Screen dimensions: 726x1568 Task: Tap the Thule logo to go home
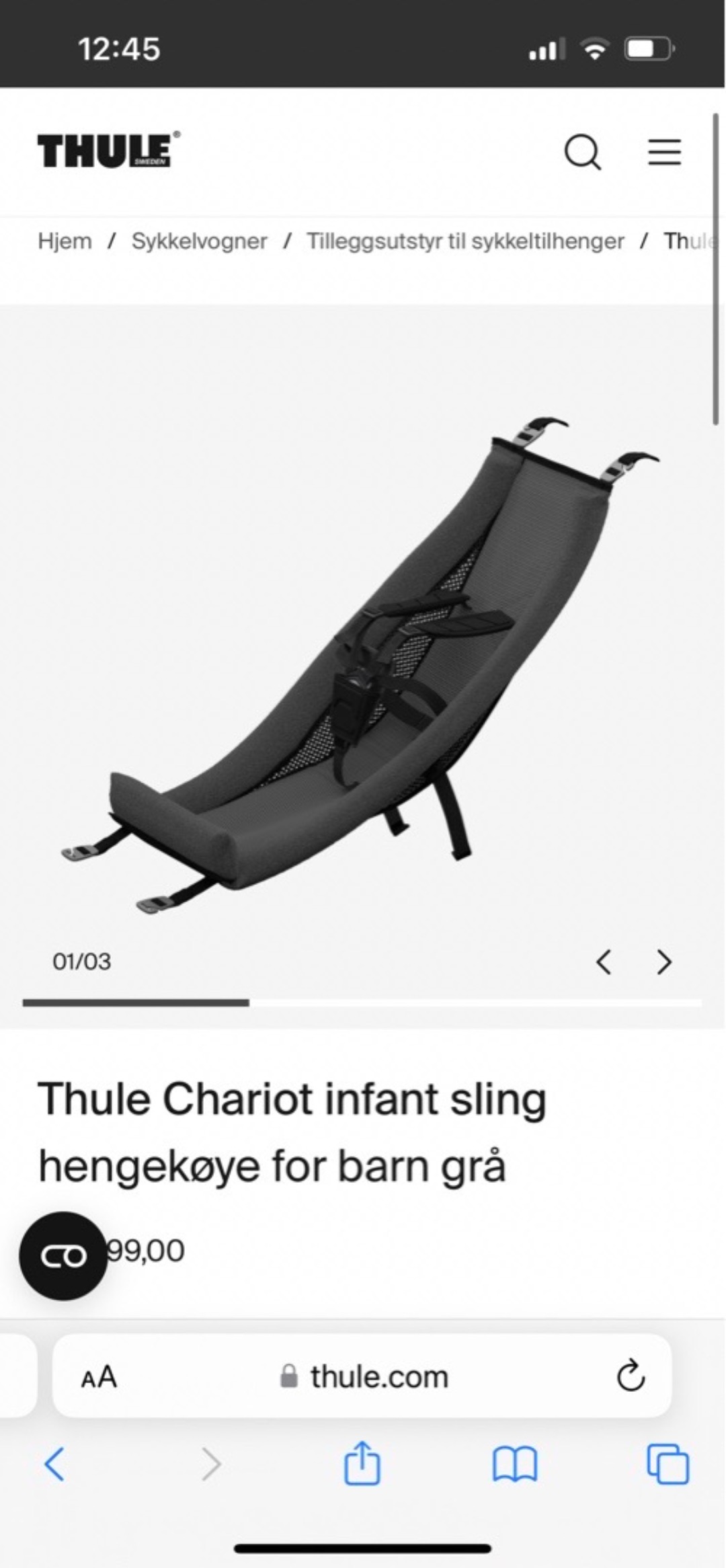pyautogui.click(x=108, y=151)
